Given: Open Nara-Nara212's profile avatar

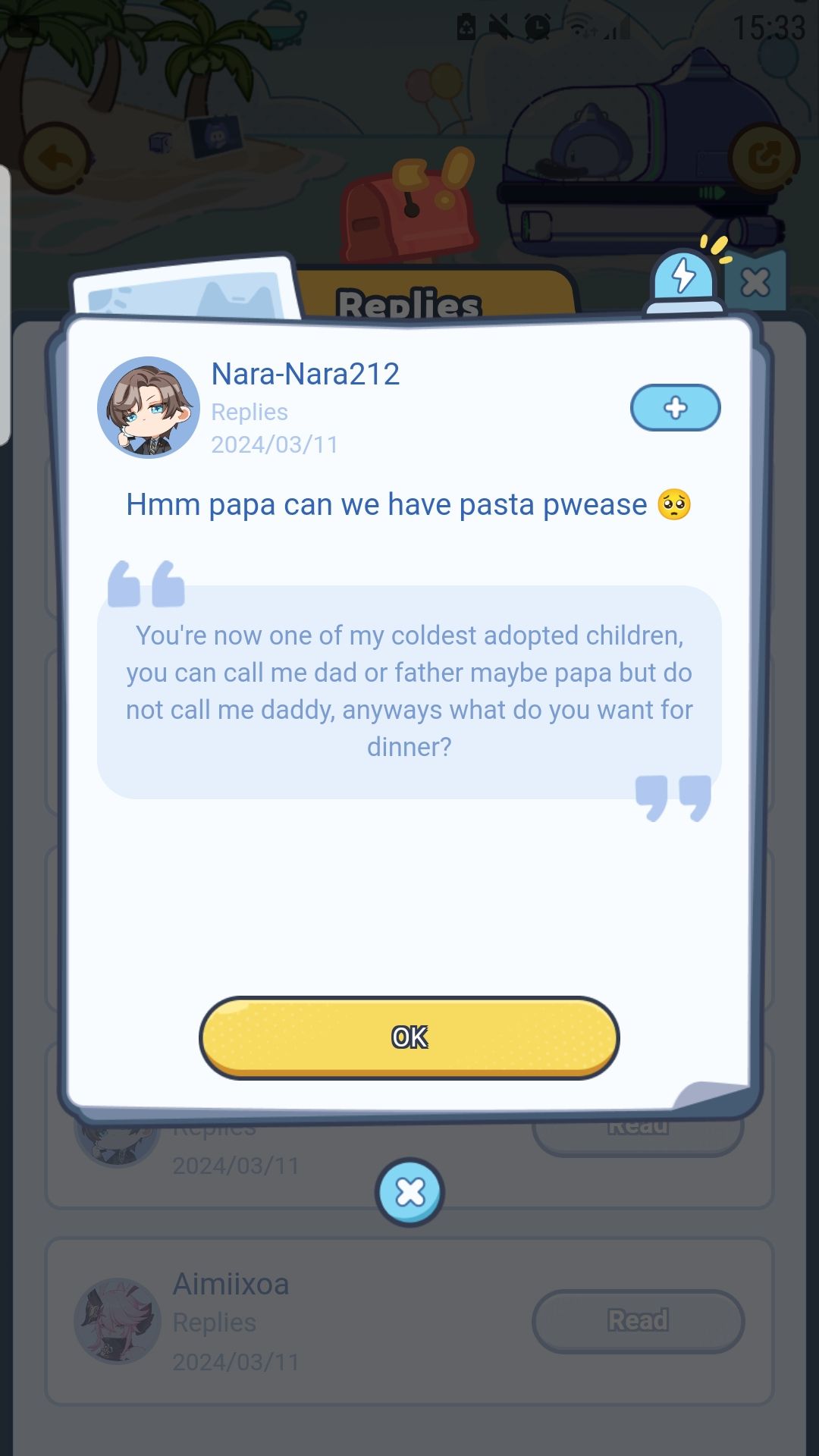Looking at the screenshot, I should 149,408.
